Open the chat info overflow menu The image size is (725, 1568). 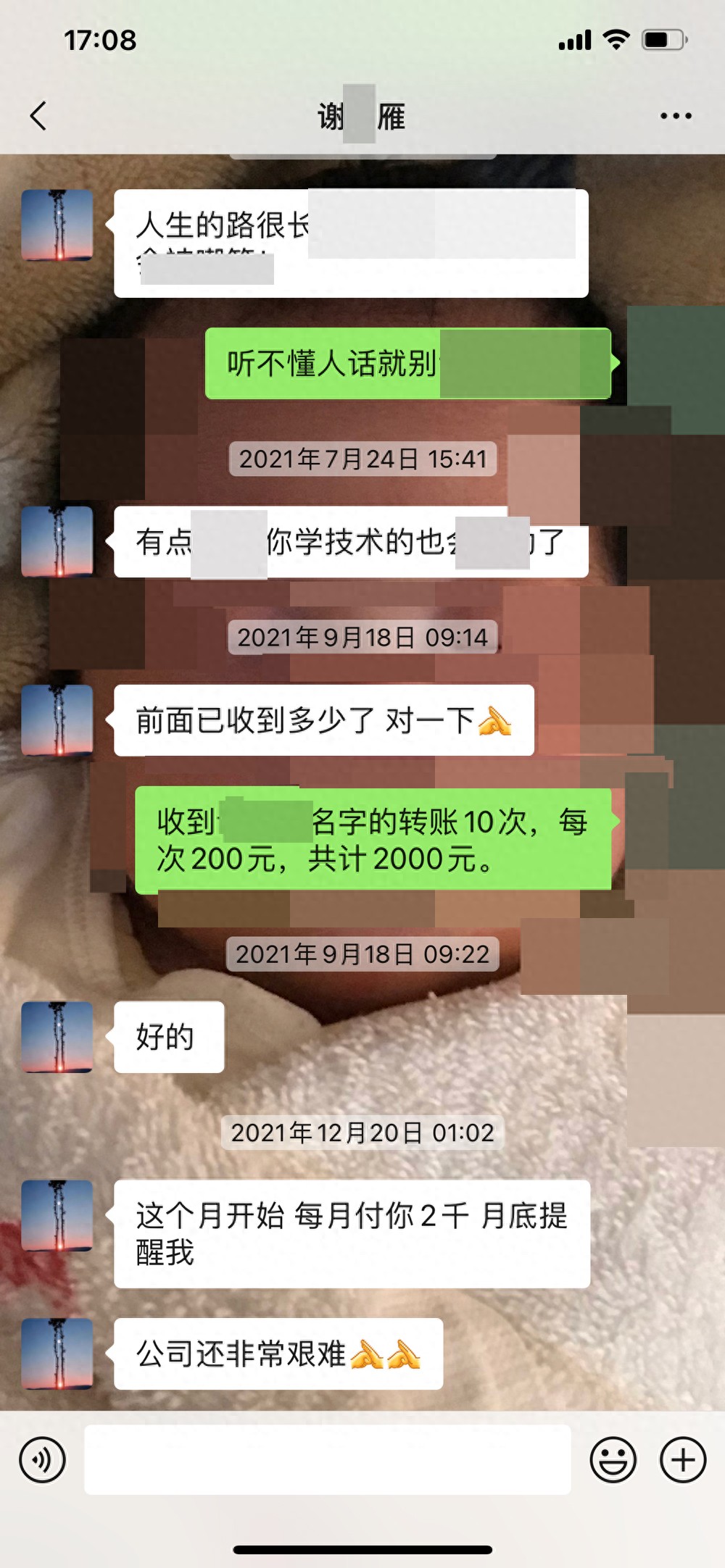(675, 116)
